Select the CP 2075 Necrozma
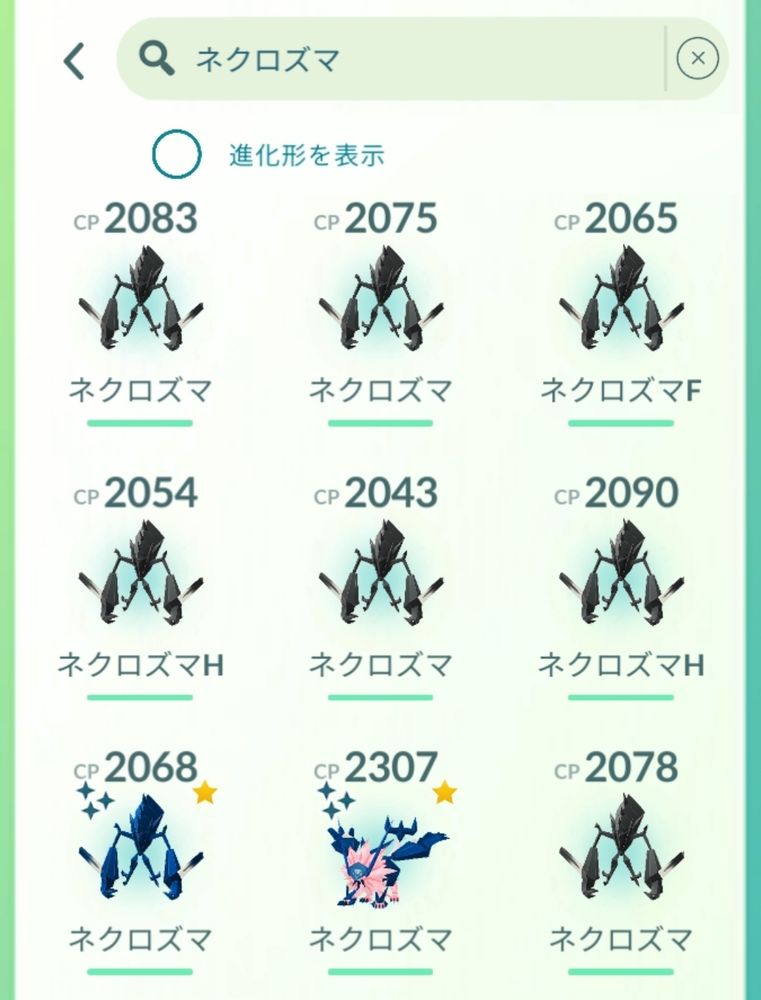The height and width of the screenshot is (1000, 761). 380,300
